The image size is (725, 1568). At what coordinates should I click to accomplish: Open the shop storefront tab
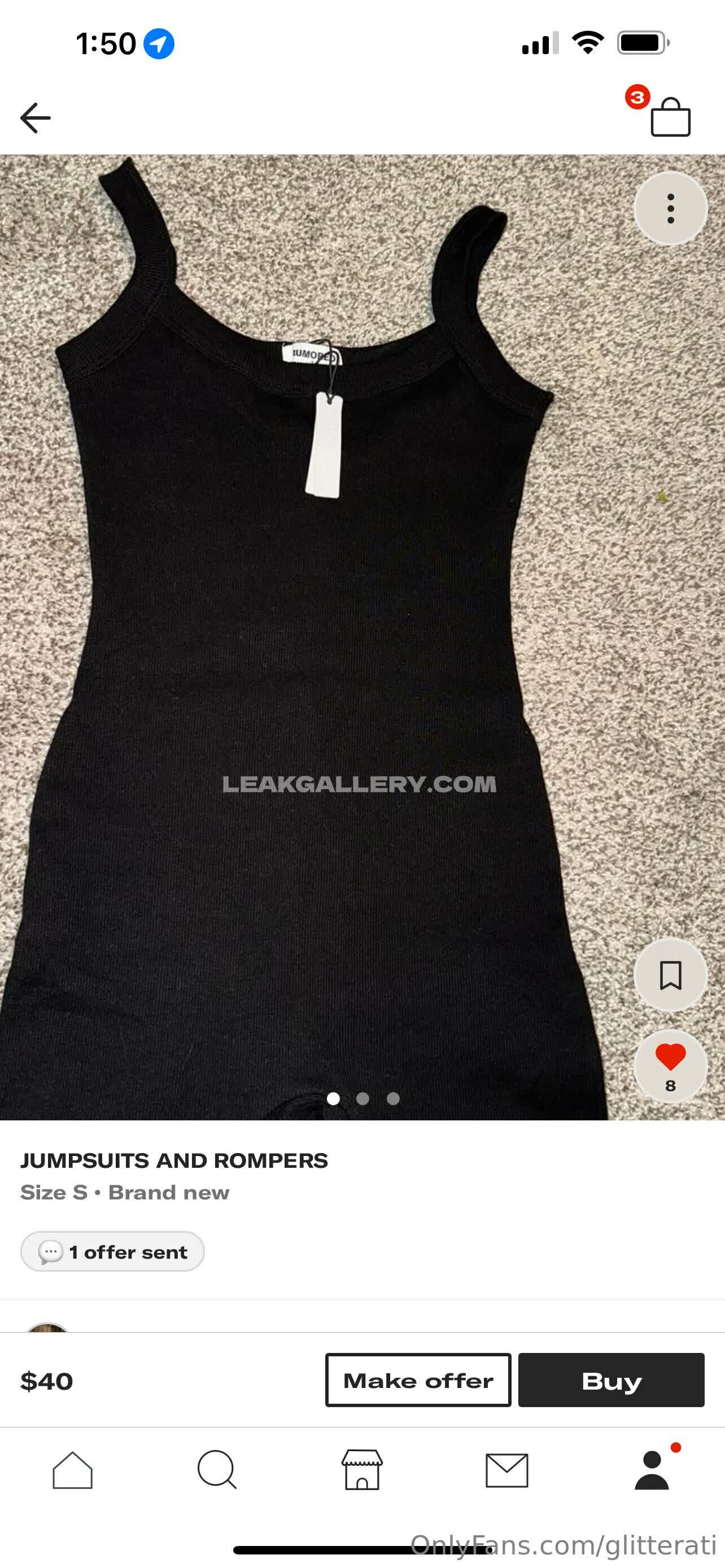[362, 1470]
